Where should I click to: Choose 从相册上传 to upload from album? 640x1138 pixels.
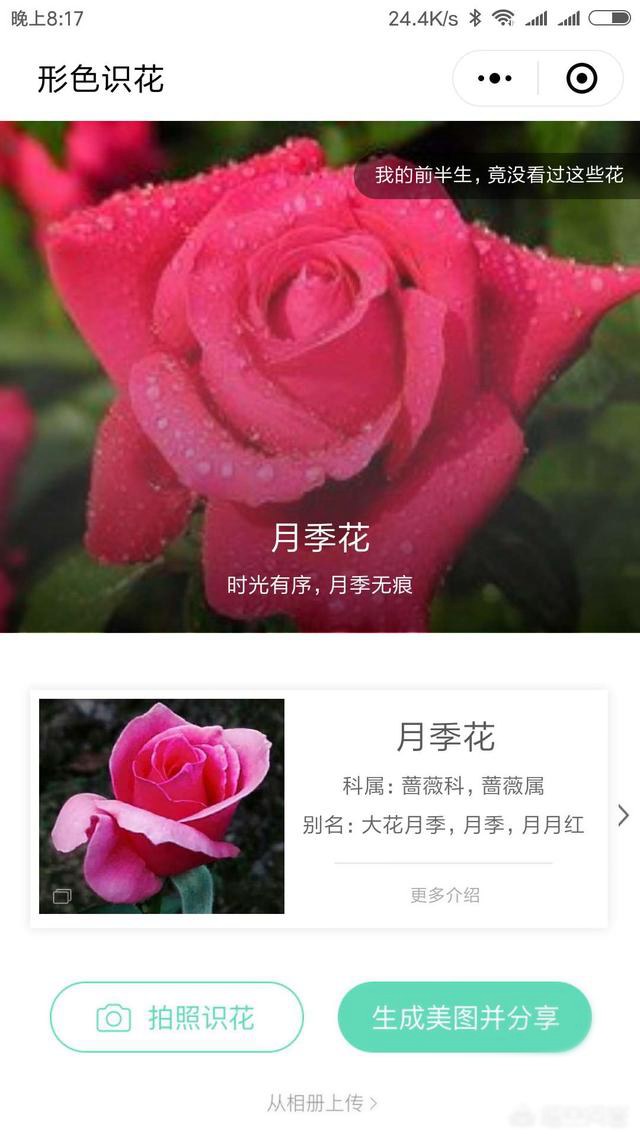pyautogui.click(x=321, y=1103)
